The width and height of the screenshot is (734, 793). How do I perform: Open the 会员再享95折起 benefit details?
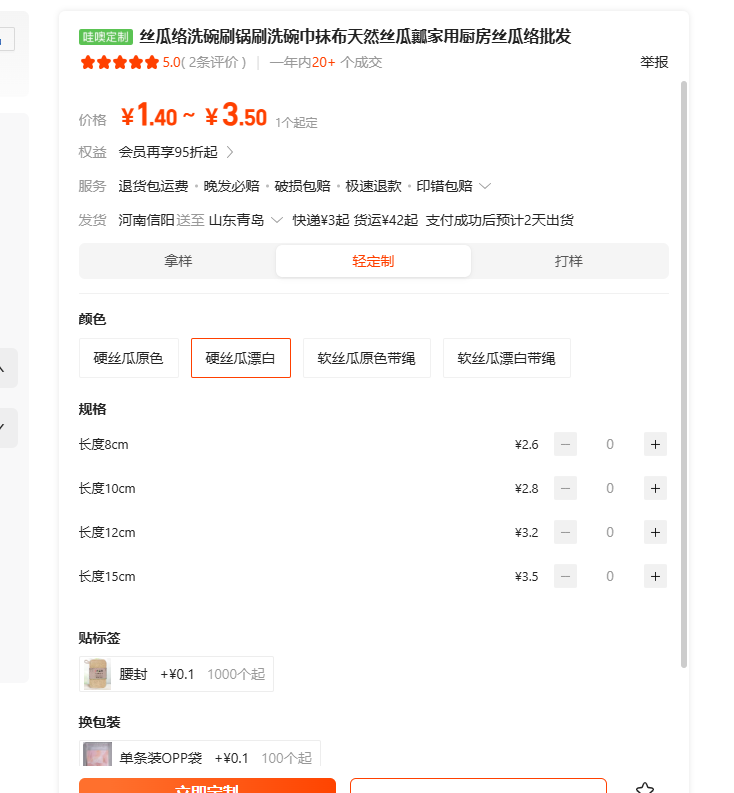pyautogui.click(x=176, y=152)
